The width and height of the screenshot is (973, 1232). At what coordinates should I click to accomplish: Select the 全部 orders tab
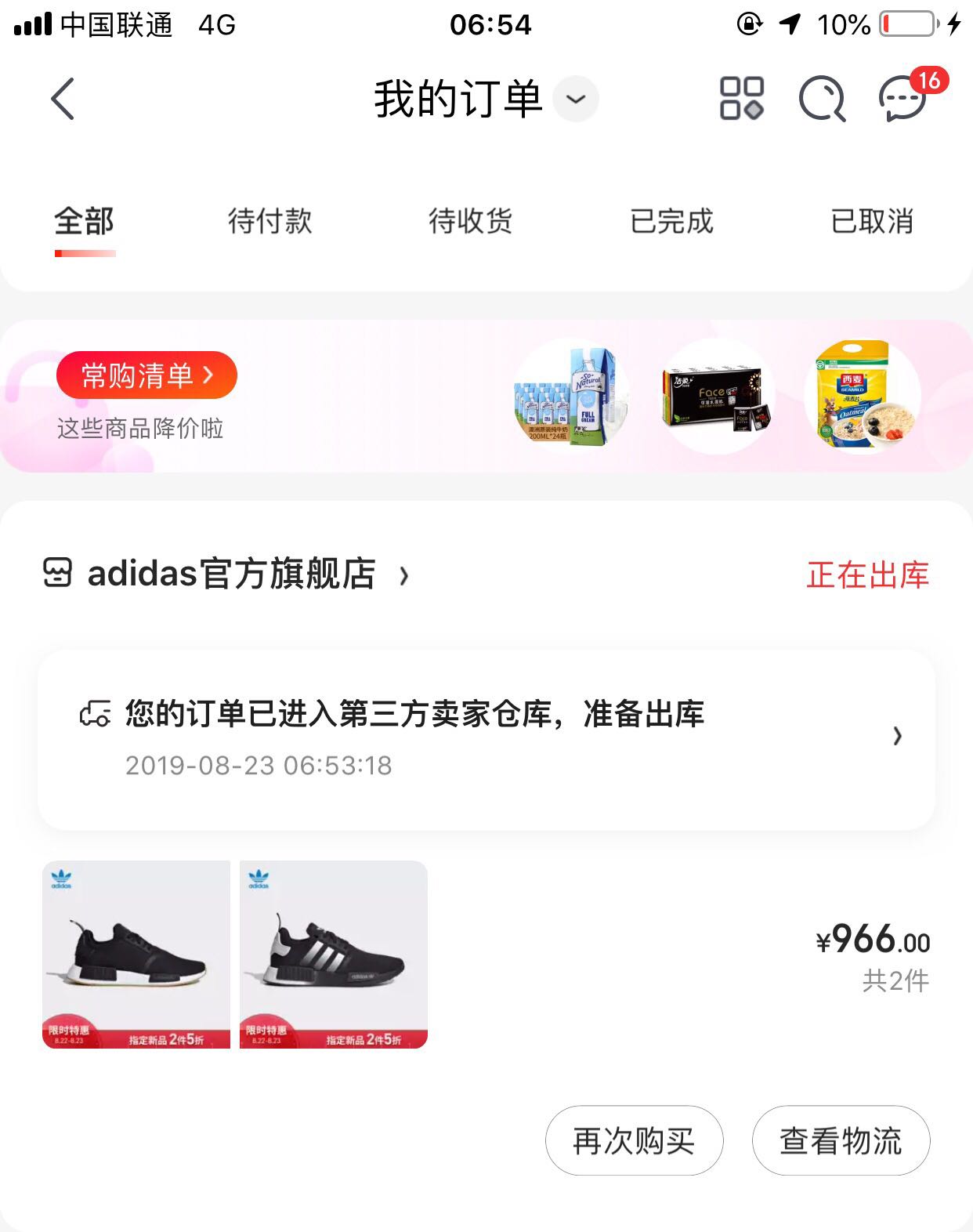tap(85, 222)
